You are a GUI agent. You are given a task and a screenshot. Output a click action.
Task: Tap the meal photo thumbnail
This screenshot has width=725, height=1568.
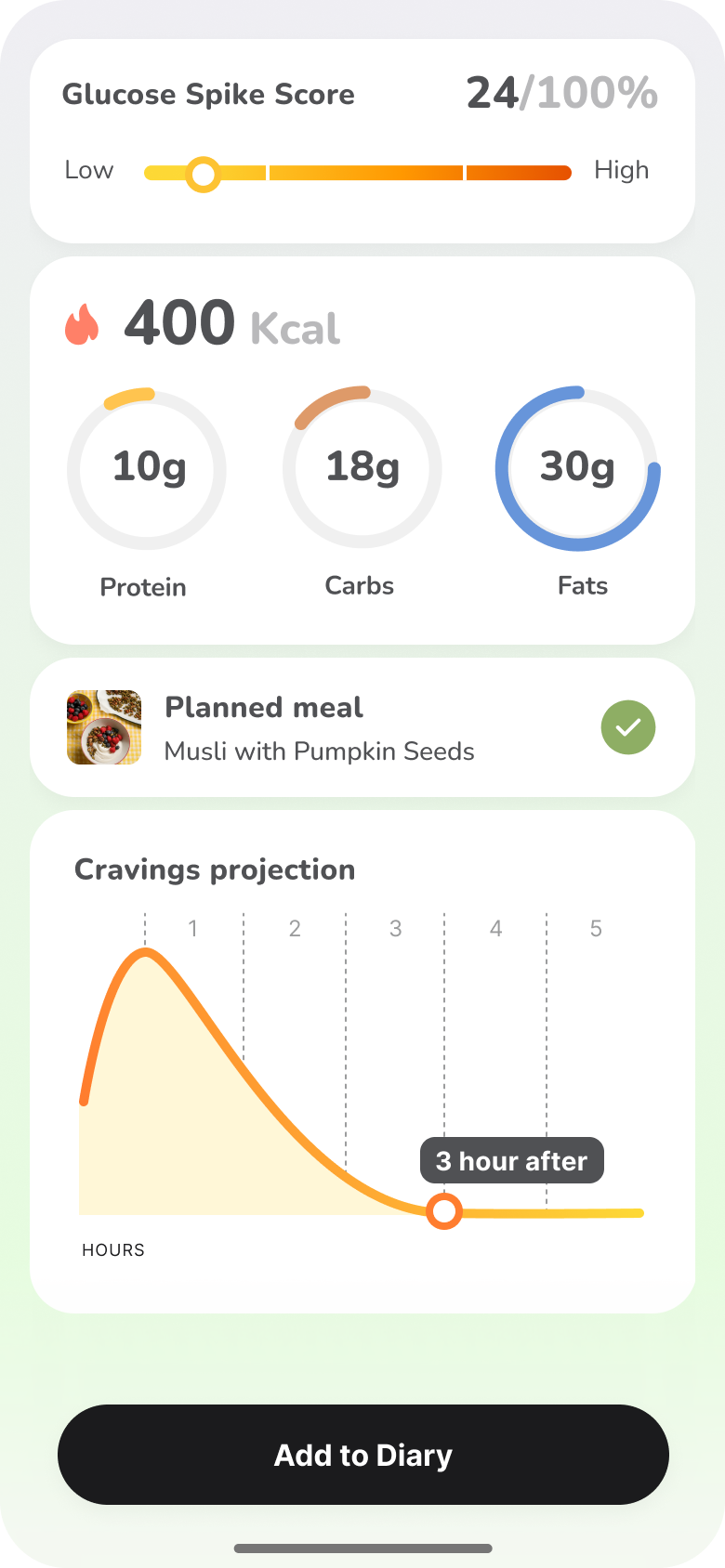point(103,727)
